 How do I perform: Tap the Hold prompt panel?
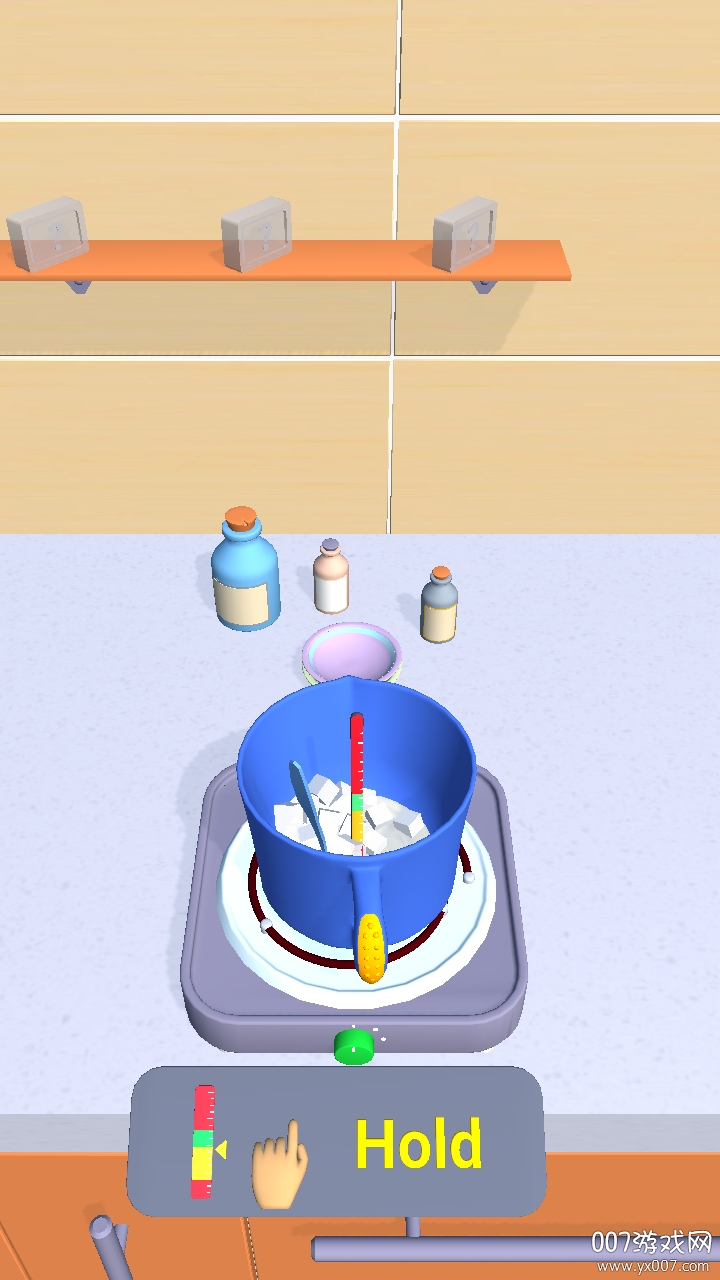click(337, 1141)
